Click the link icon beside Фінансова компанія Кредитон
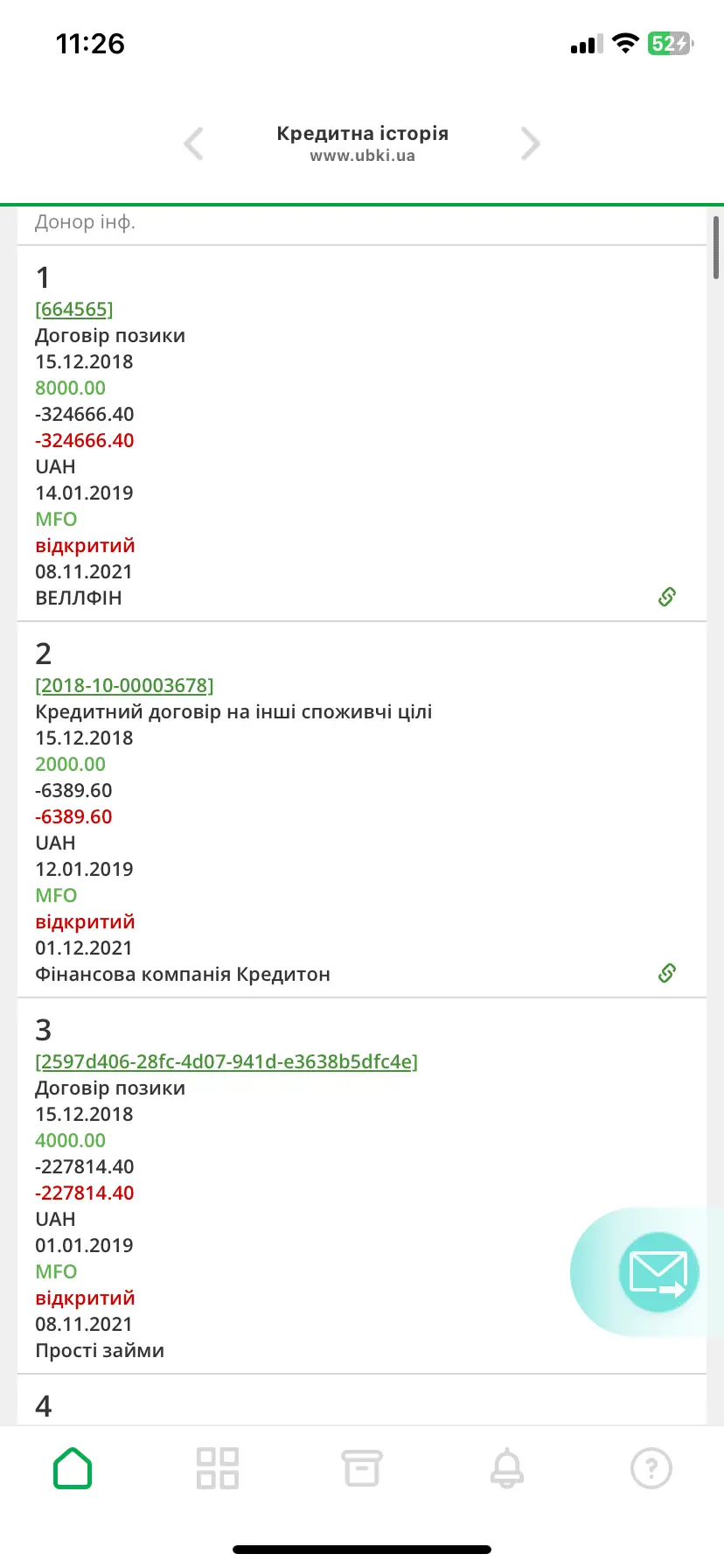This screenshot has width=724, height=1568. coord(666,972)
